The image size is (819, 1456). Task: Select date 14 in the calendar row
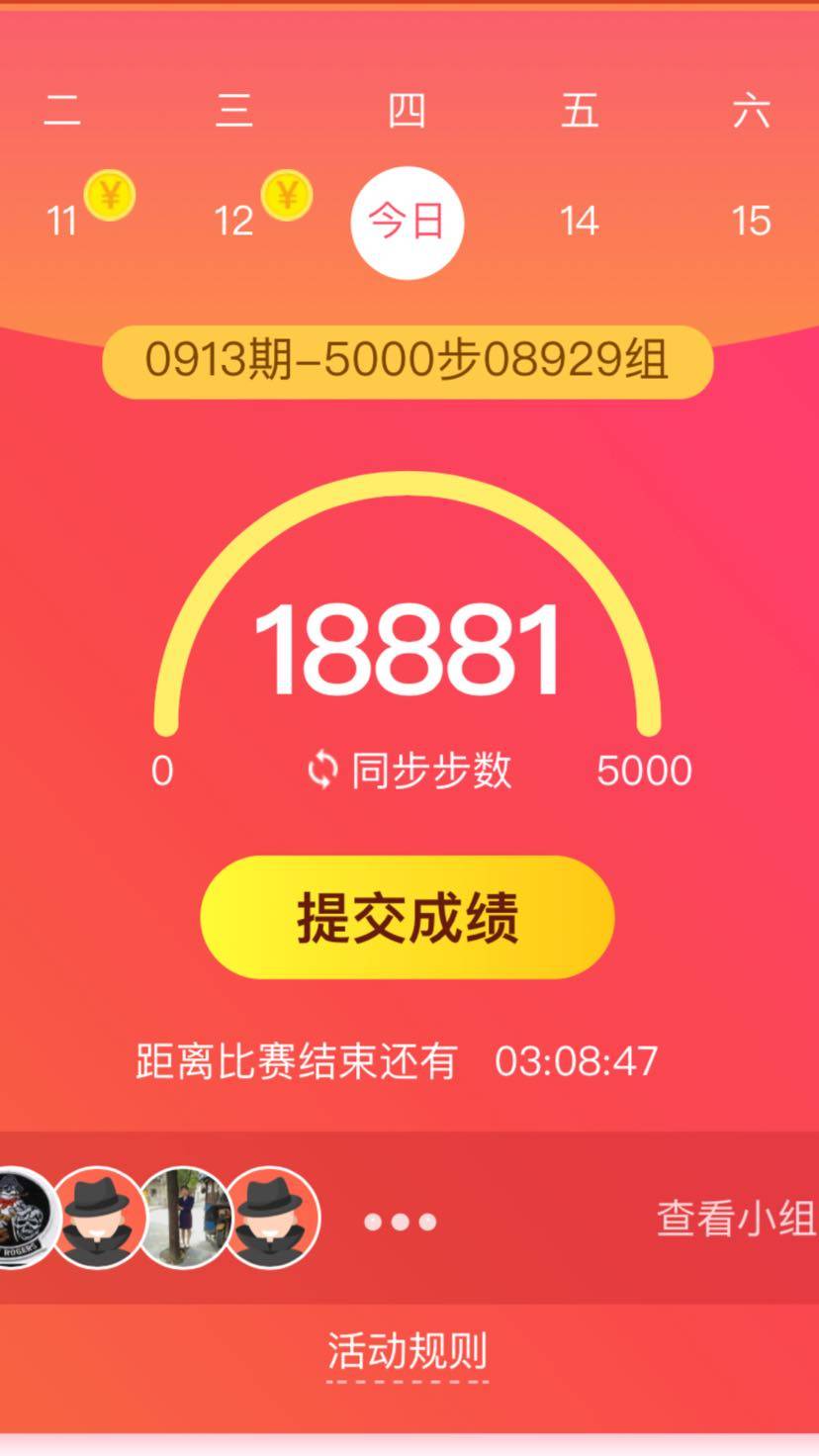[580, 221]
